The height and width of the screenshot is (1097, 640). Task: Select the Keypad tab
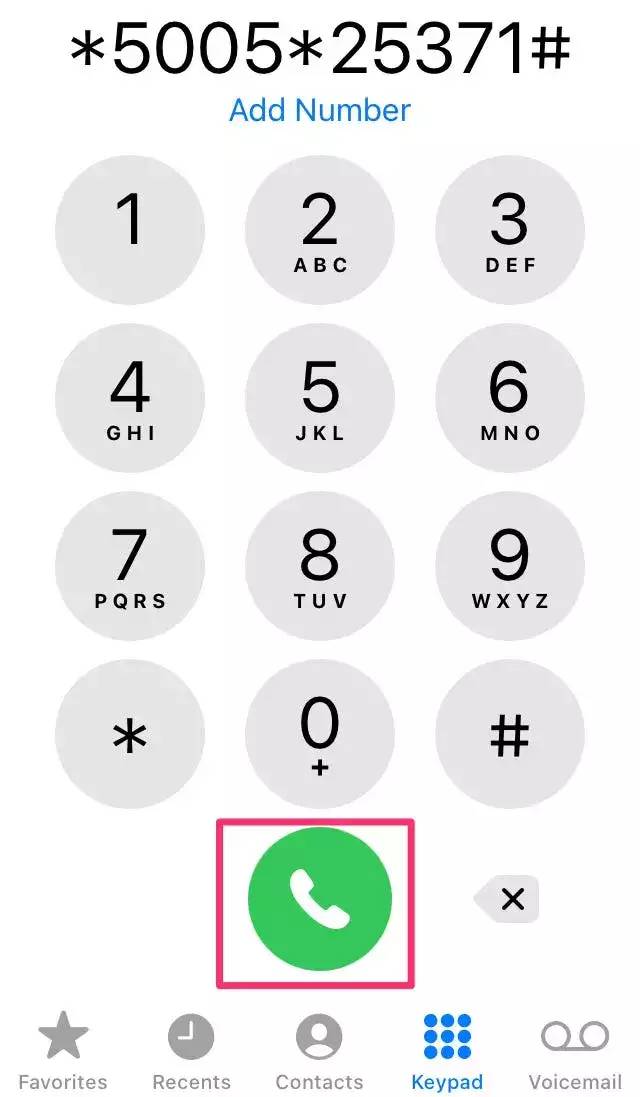pos(447,1050)
